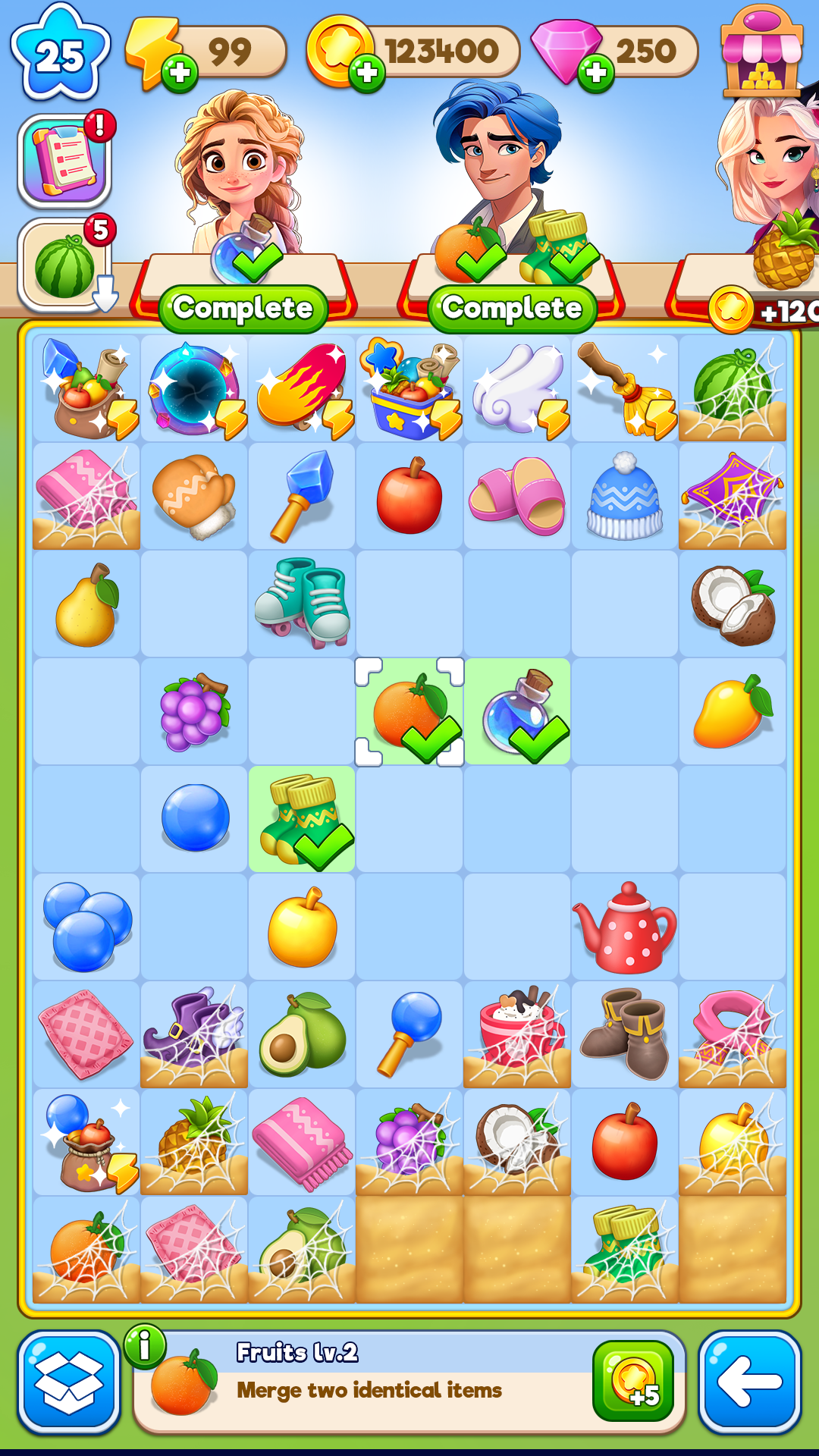Viewport: 819px width, 1456px height.
Task: Add more pink gems
Action: click(x=596, y=73)
